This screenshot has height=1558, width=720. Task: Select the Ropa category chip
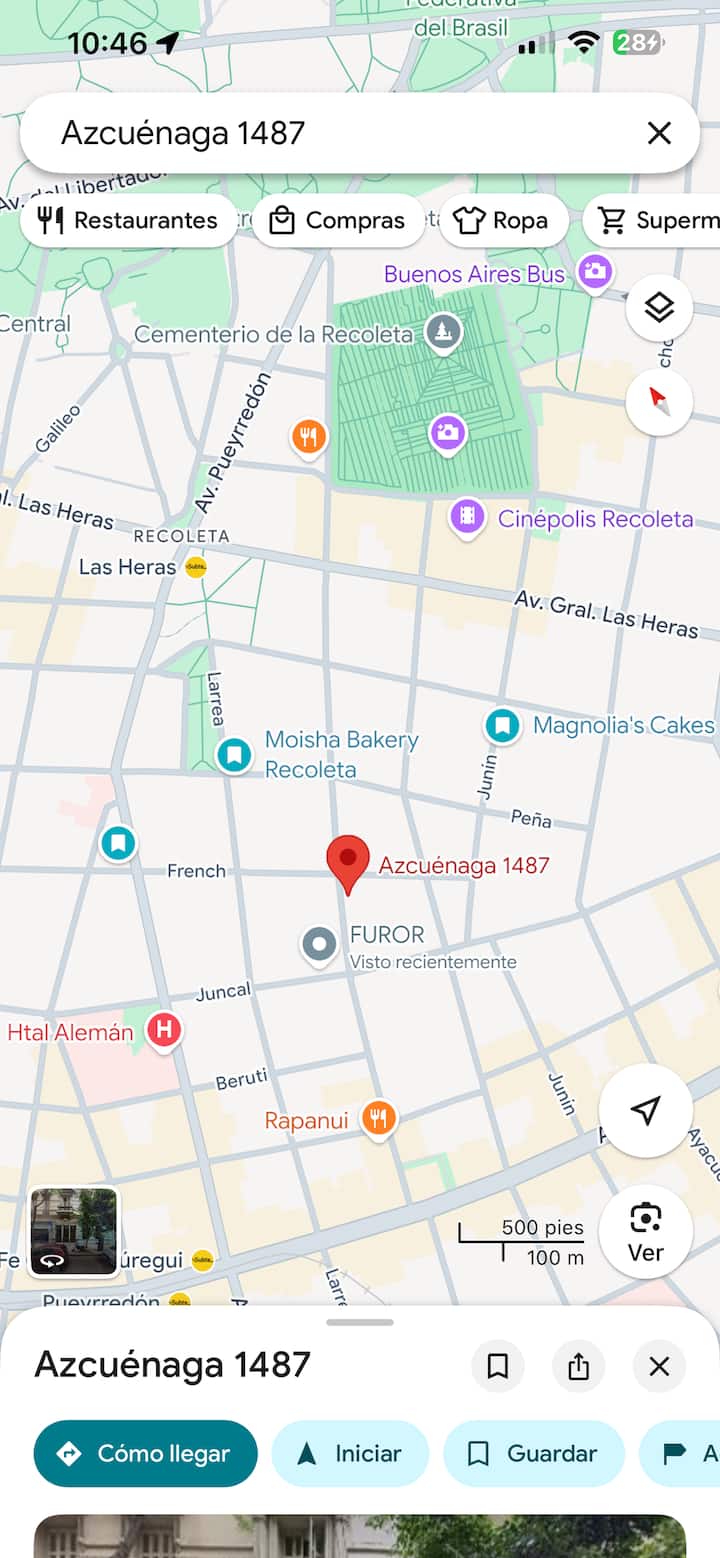pyautogui.click(x=502, y=220)
